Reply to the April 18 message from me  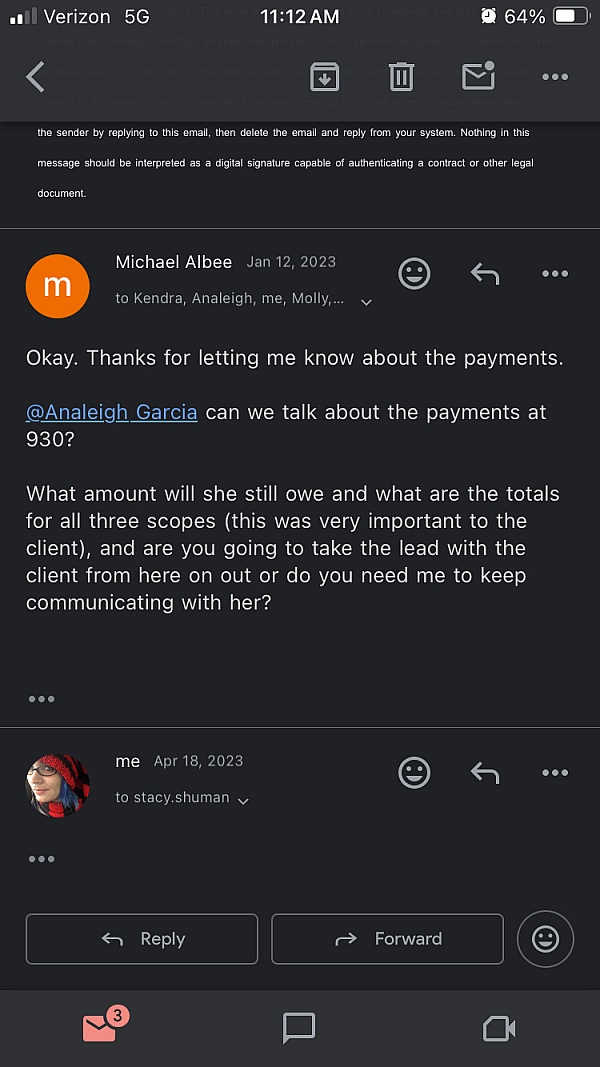485,772
